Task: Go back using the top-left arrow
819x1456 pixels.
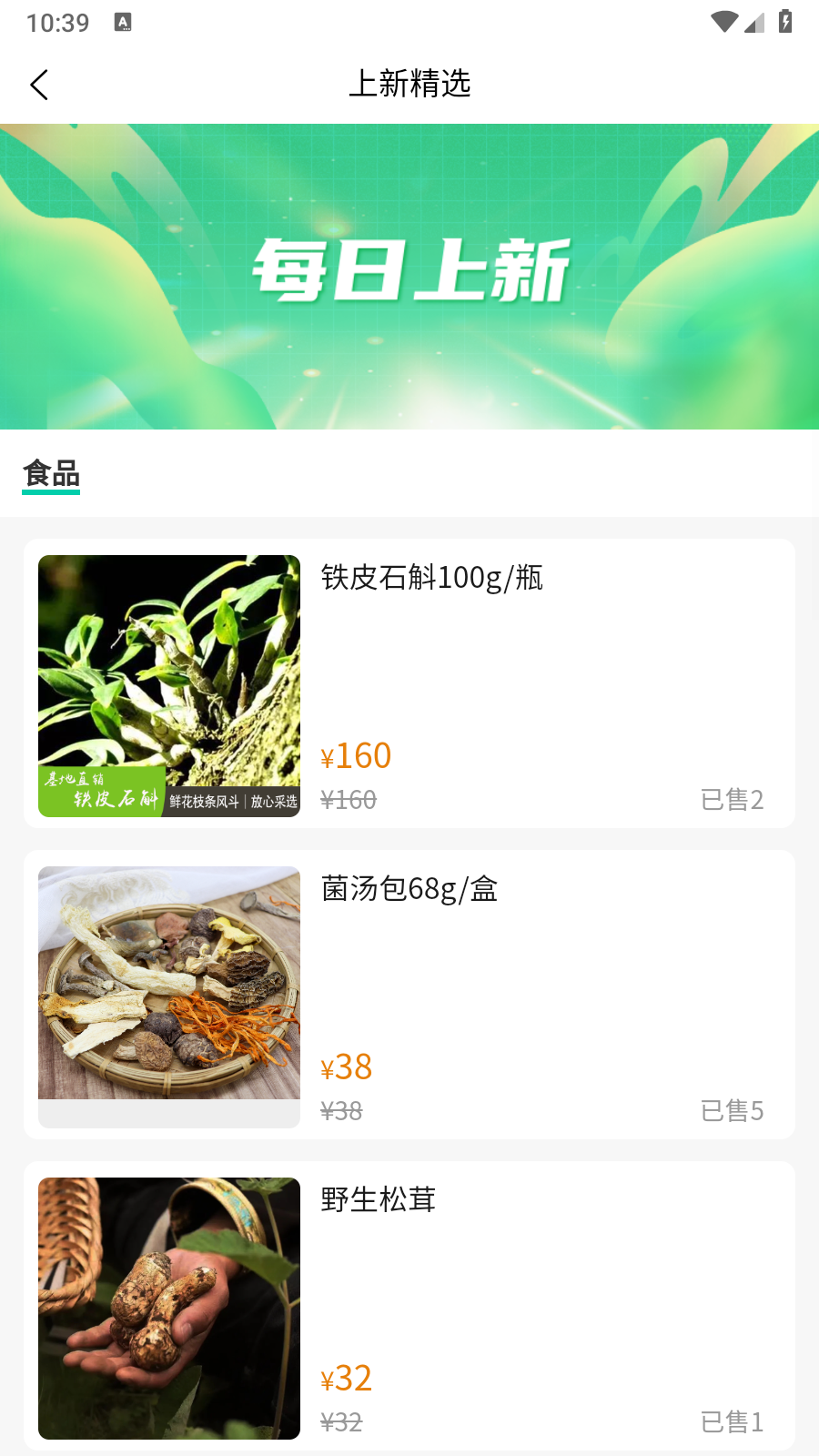Action: (39, 85)
